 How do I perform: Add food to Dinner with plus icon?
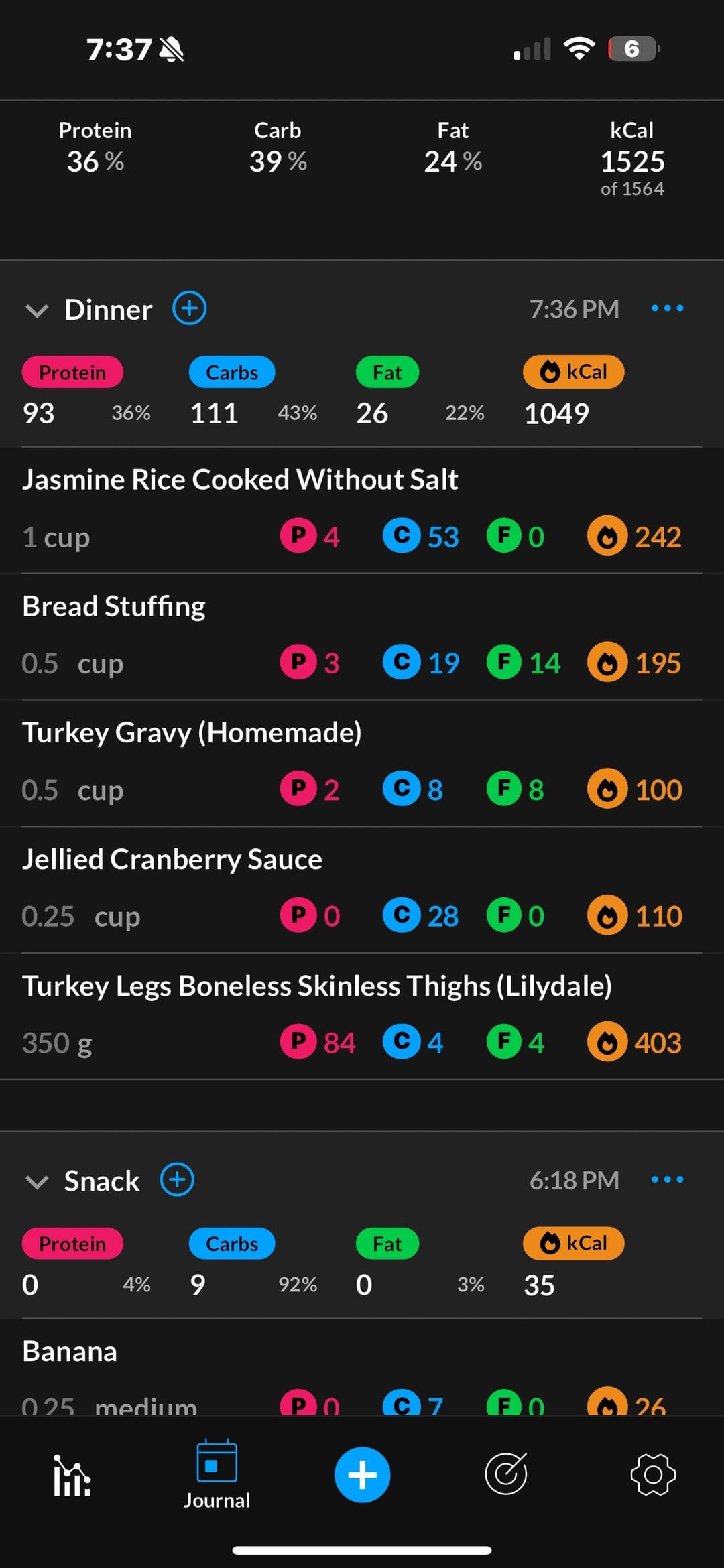point(190,309)
